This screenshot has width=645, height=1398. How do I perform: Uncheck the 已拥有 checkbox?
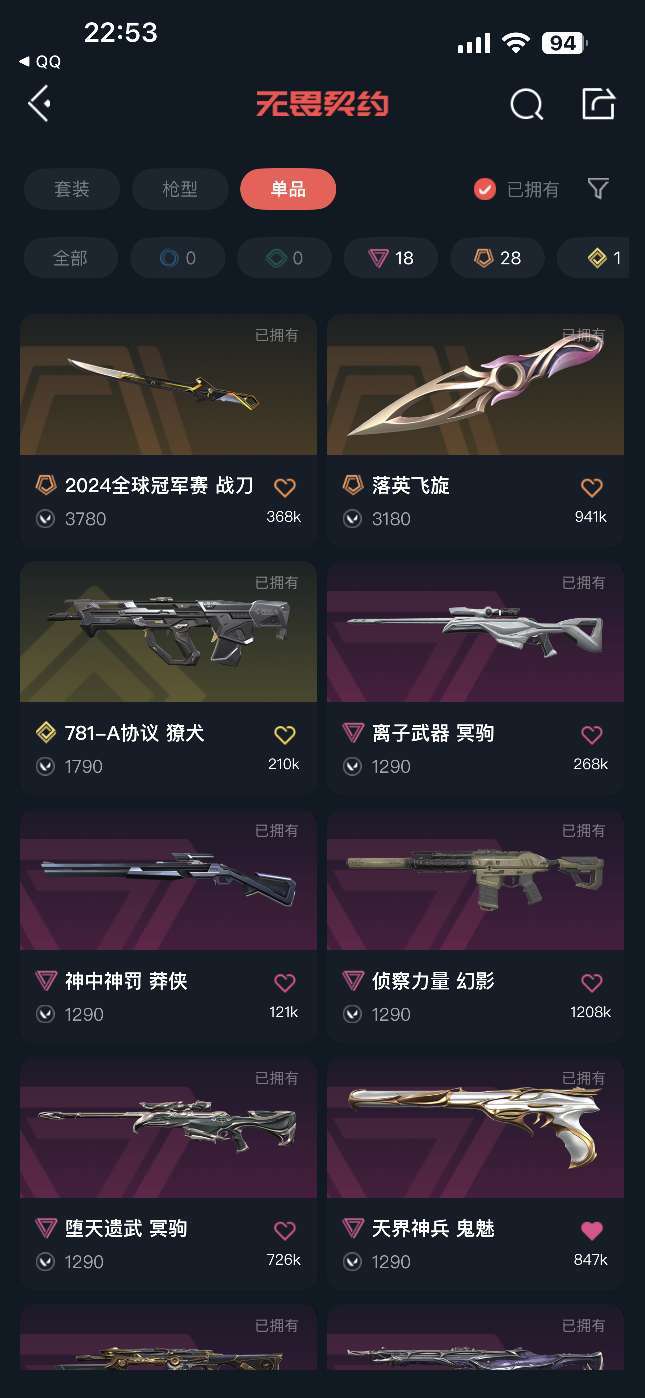485,189
